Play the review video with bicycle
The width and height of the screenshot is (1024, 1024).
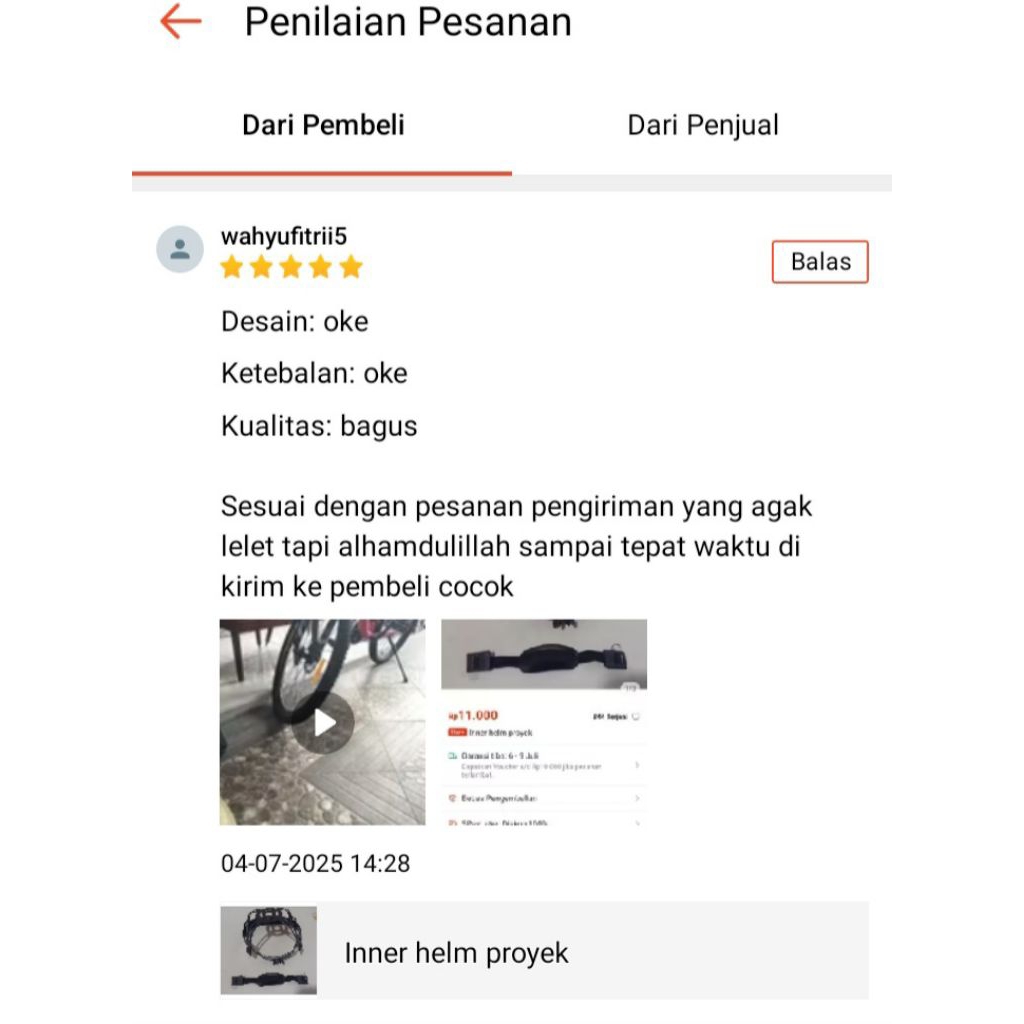pyautogui.click(x=323, y=722)
